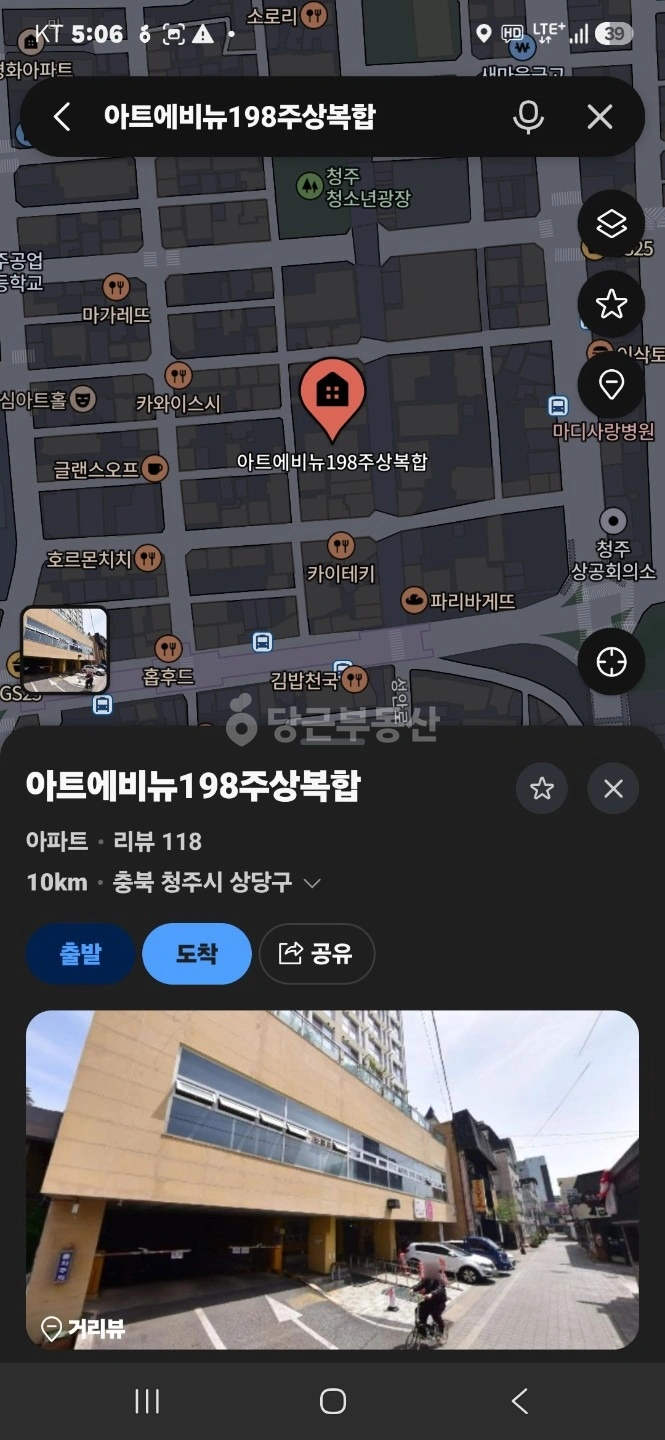Viewport: 665px width, 1440px height.
Task: Select the 파리바게뜨 marker on map
Action: [458, 600]
